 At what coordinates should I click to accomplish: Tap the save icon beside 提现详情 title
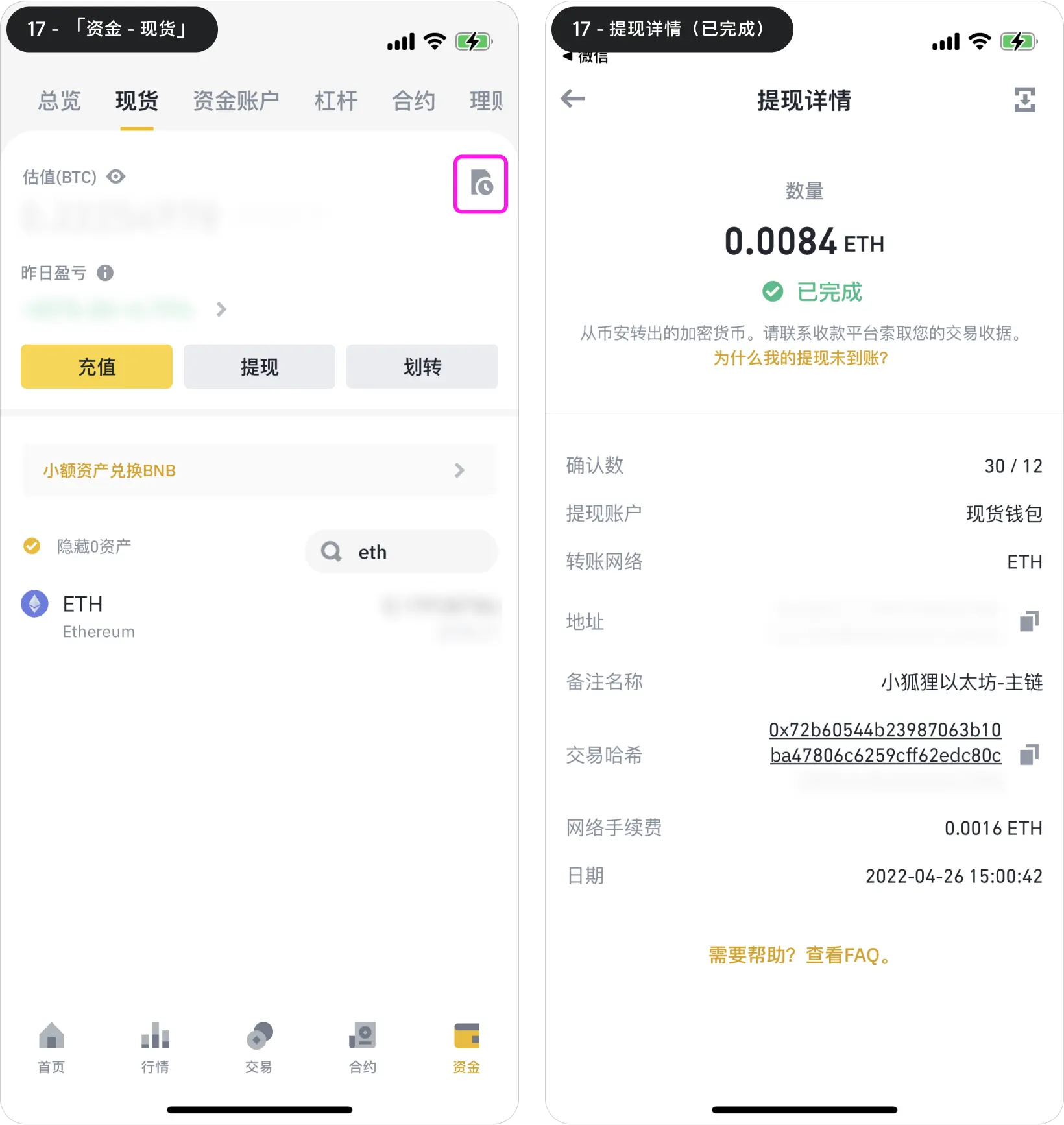pyautogui.click(x=1024, y=100)
